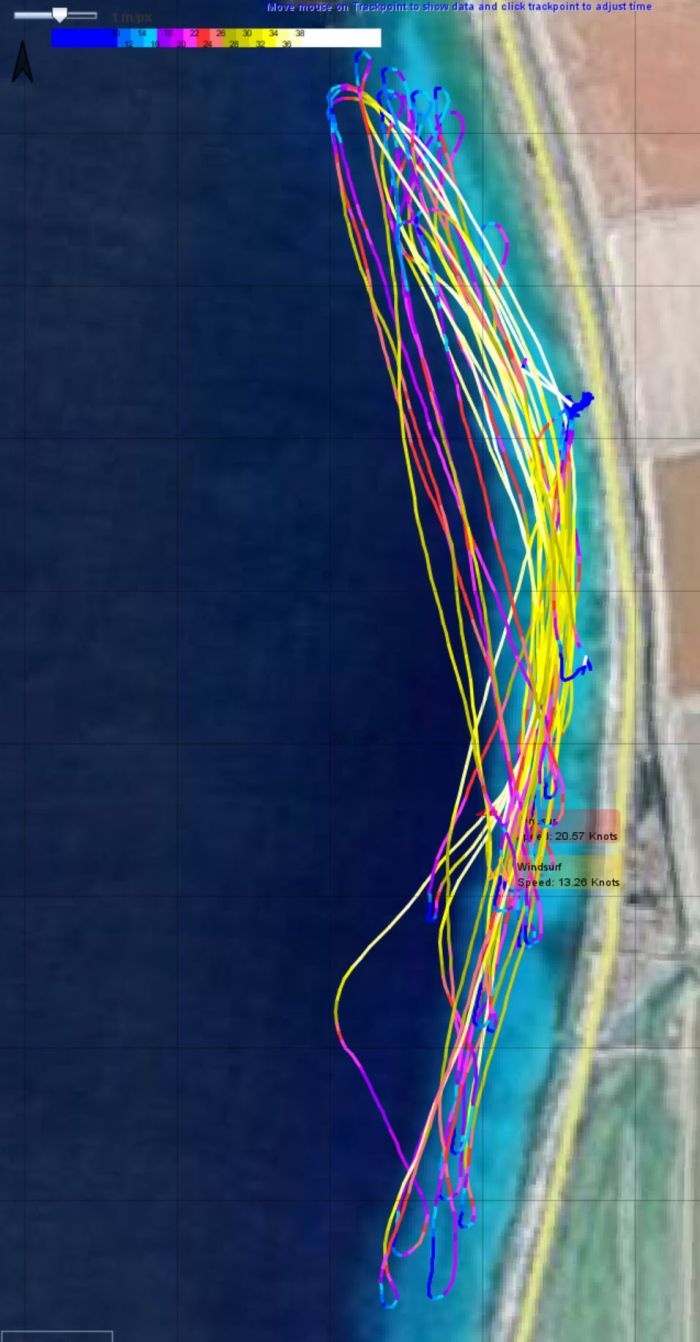Select the Windsurf 13.26 Knots marker label
700x1342 pixels.
[567, 875]
